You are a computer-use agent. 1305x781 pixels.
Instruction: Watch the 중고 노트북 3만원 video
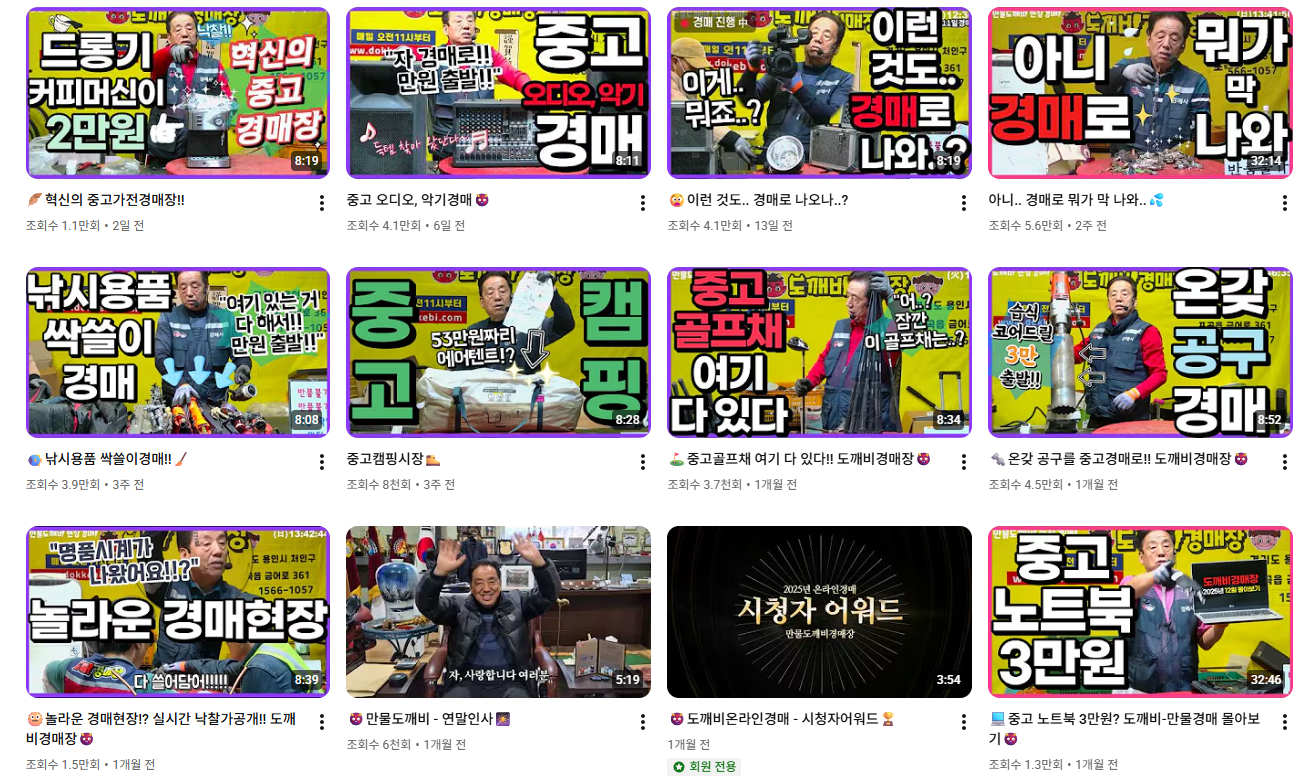click(1140, 611)
